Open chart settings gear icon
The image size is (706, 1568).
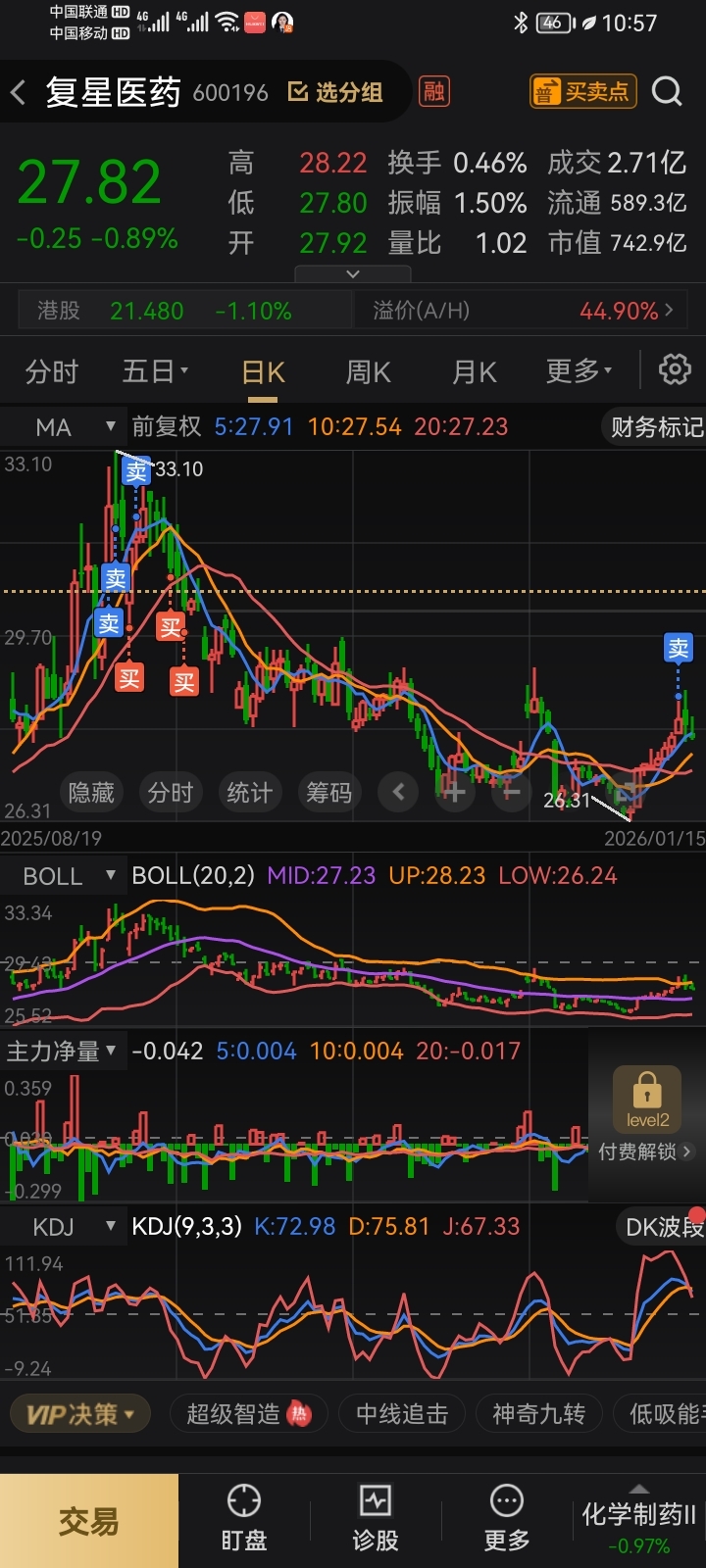(x=675, y=370)
